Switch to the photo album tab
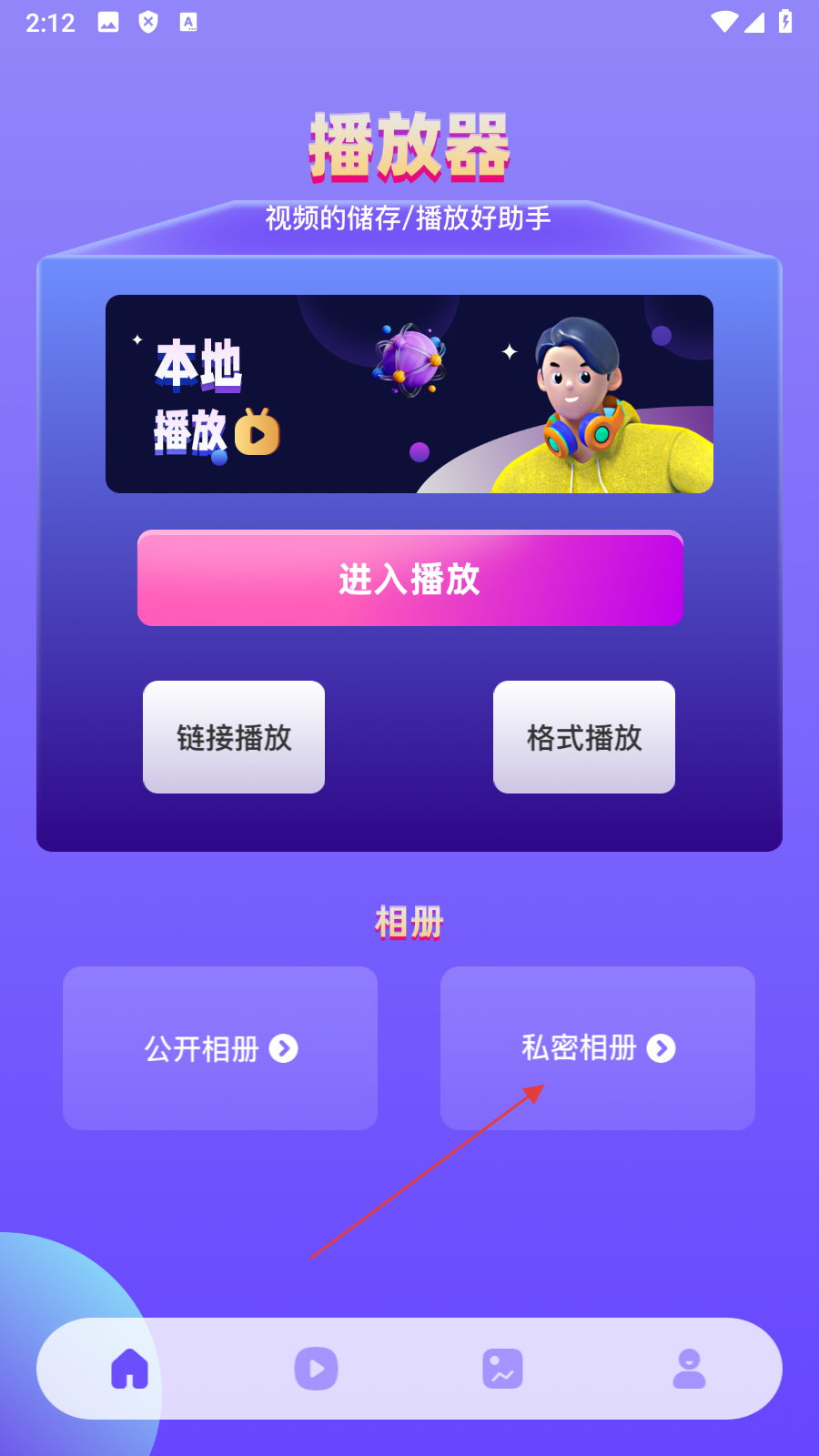 coord(502,1369)
